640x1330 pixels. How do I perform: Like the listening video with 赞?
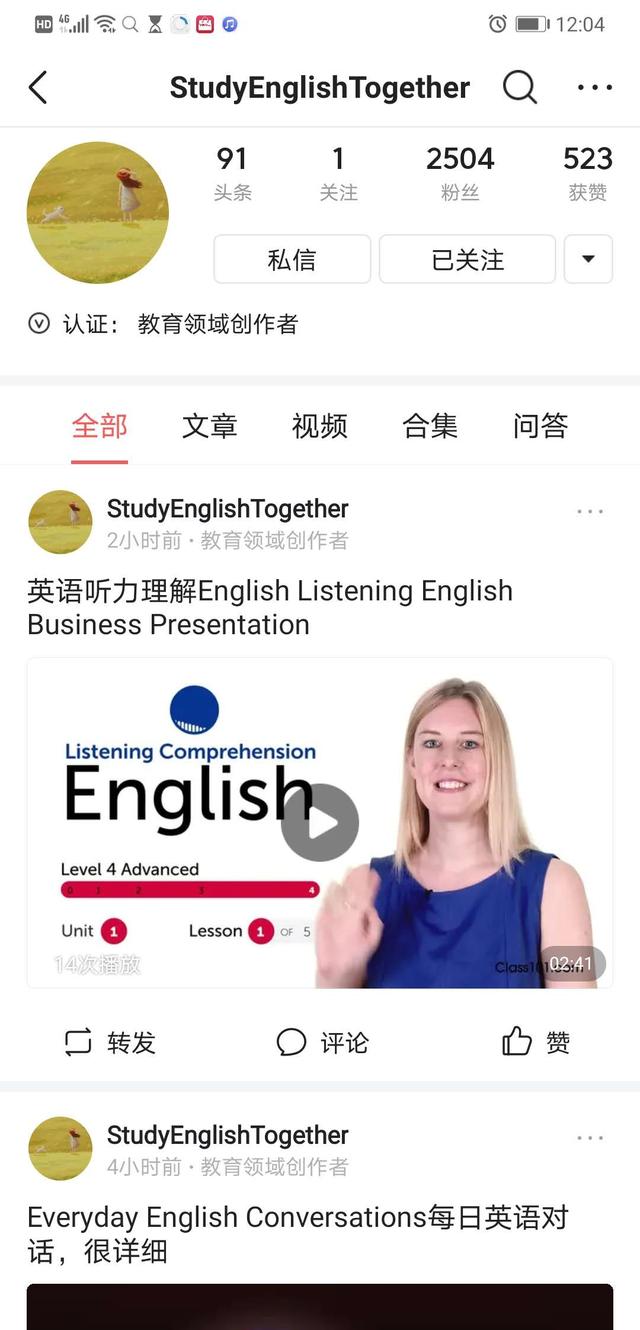tap(536, 1042)
